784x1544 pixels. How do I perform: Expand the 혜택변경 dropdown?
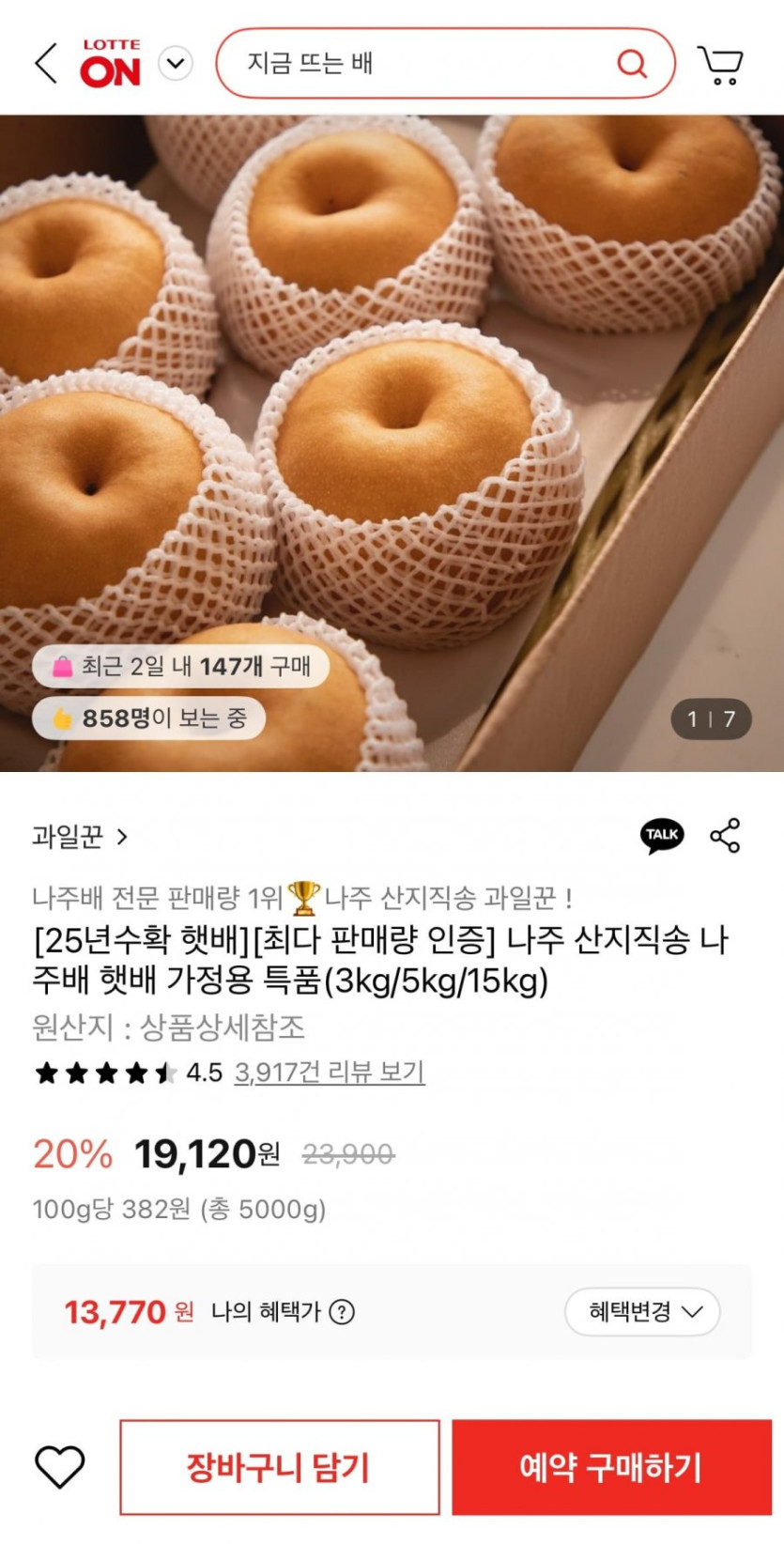pos(642,1312)
